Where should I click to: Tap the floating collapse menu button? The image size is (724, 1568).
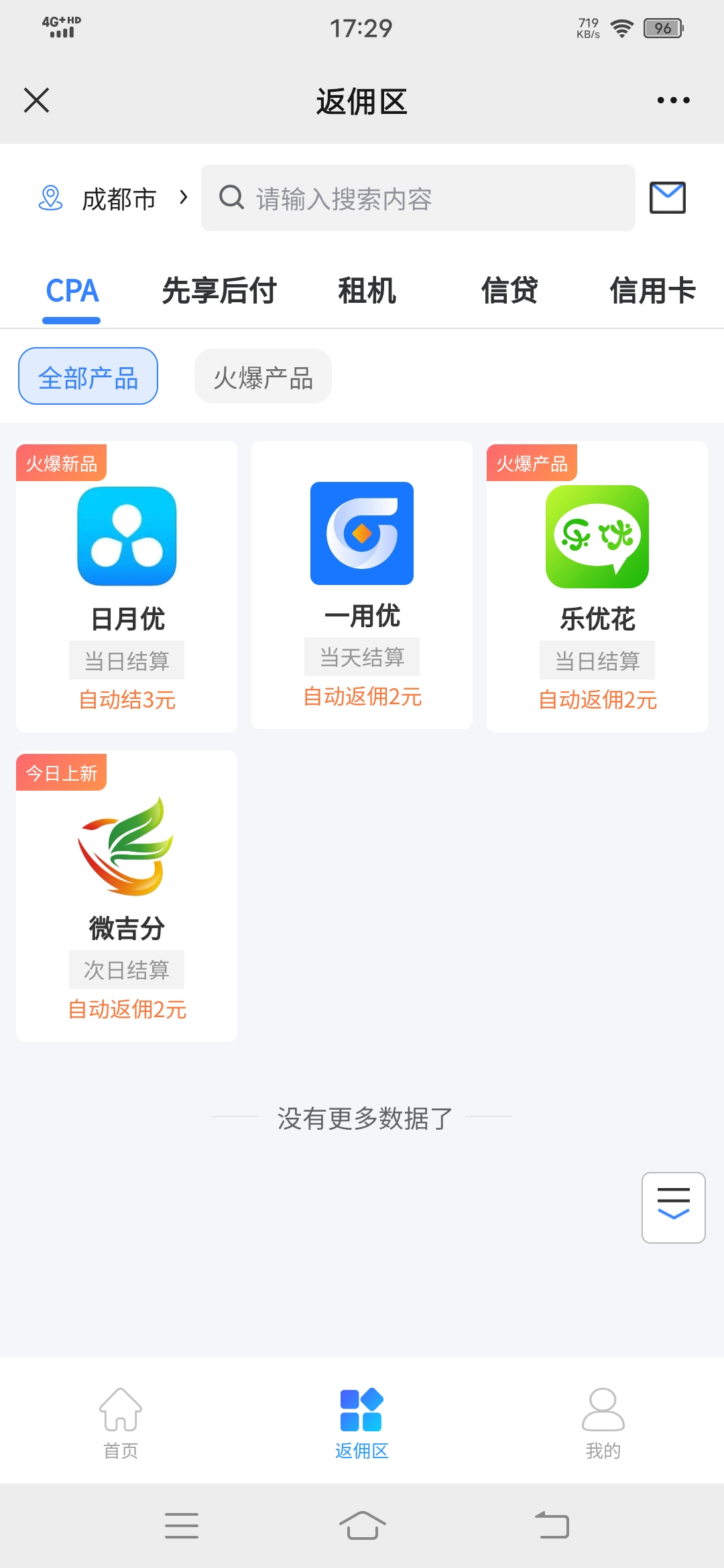tap(674, 1207)
